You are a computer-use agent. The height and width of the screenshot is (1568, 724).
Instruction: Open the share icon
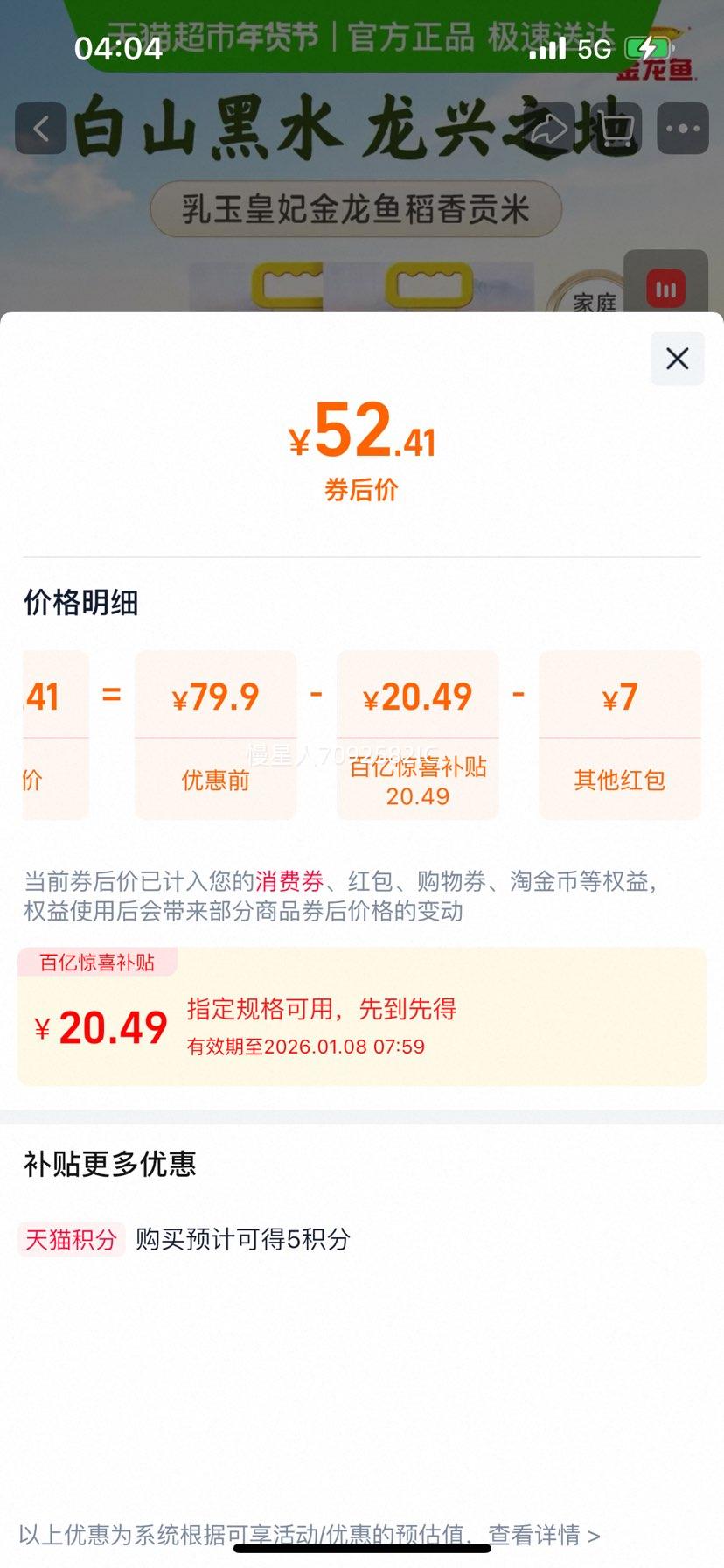547,128
